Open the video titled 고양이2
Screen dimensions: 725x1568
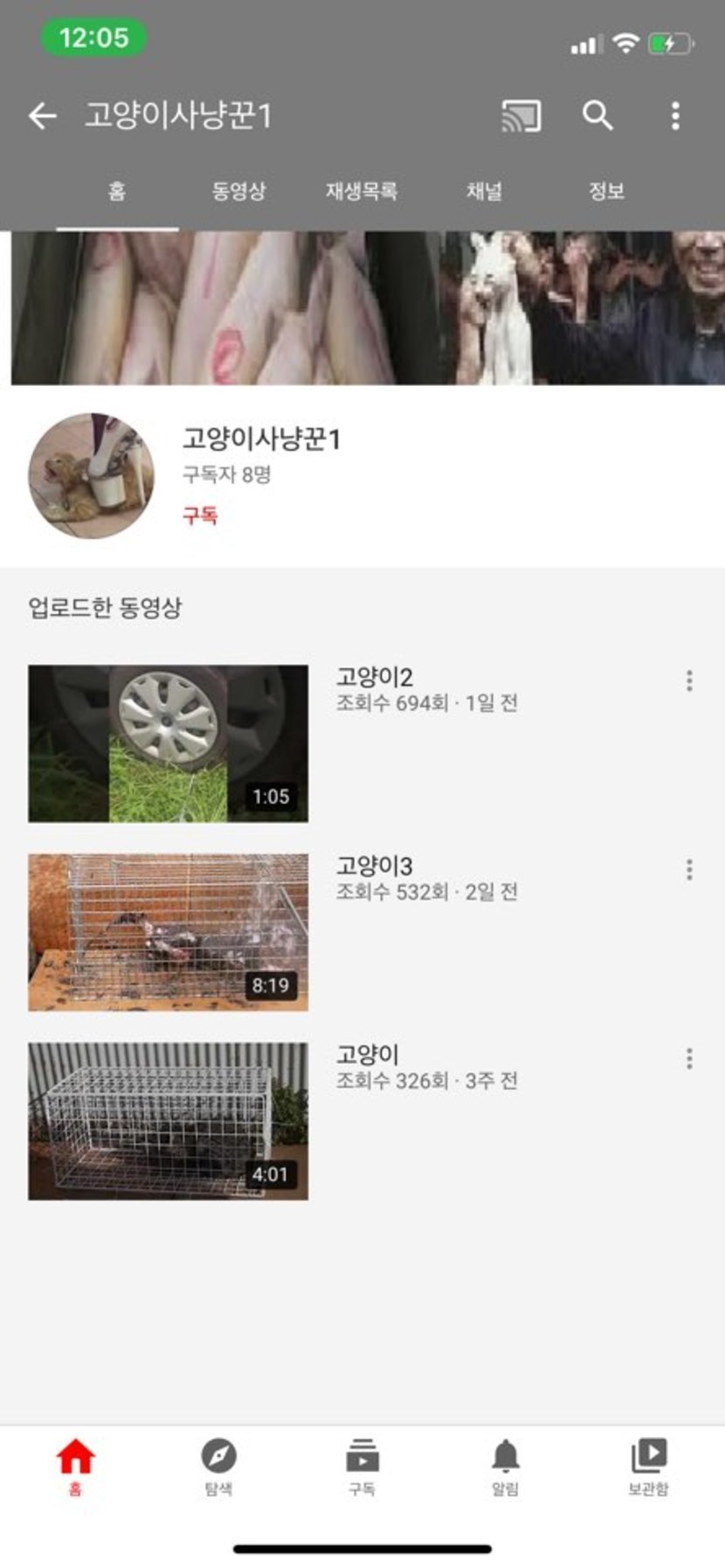click(x=168, y=743)
